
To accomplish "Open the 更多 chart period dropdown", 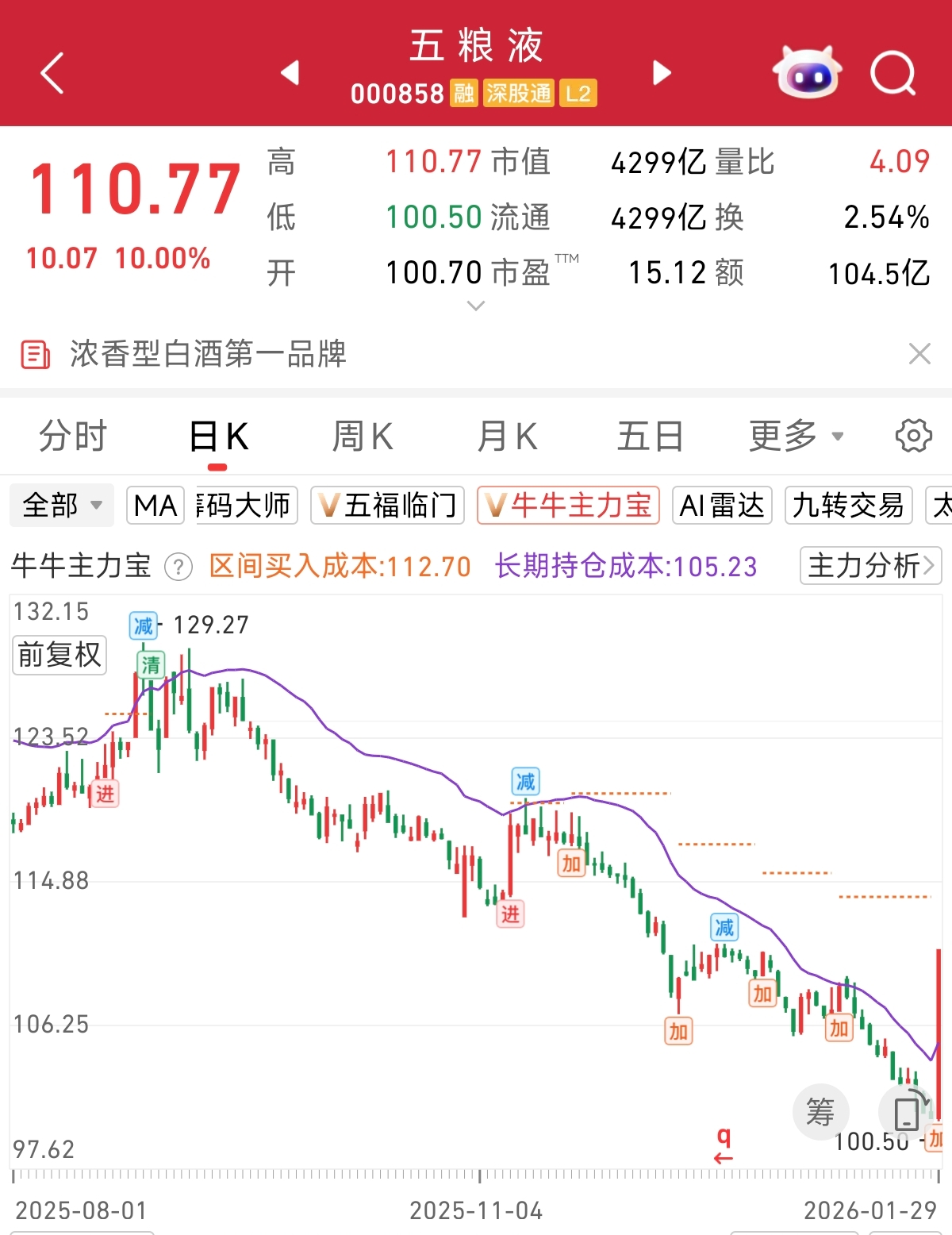I will 796,437.
